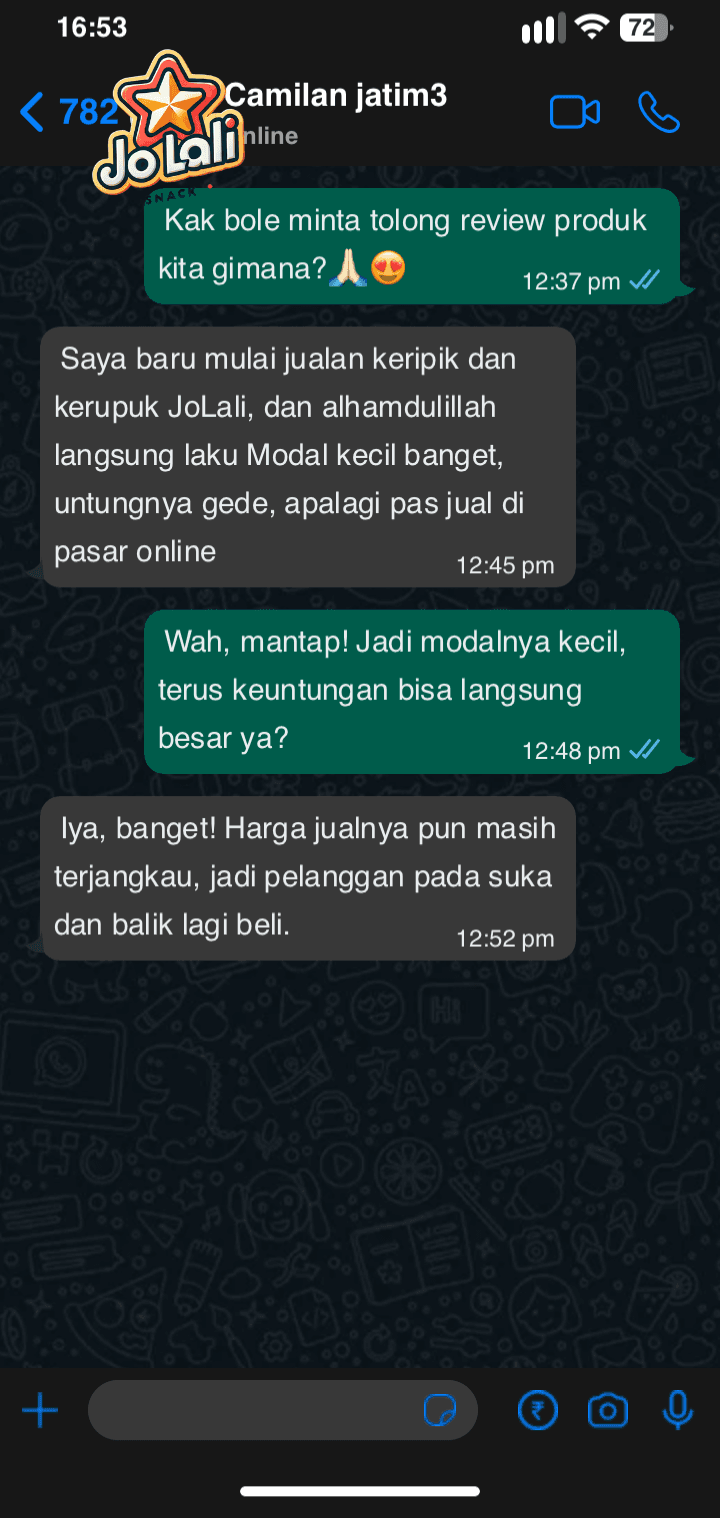Start a voice call with Camilan jatim3

(659, 112)
